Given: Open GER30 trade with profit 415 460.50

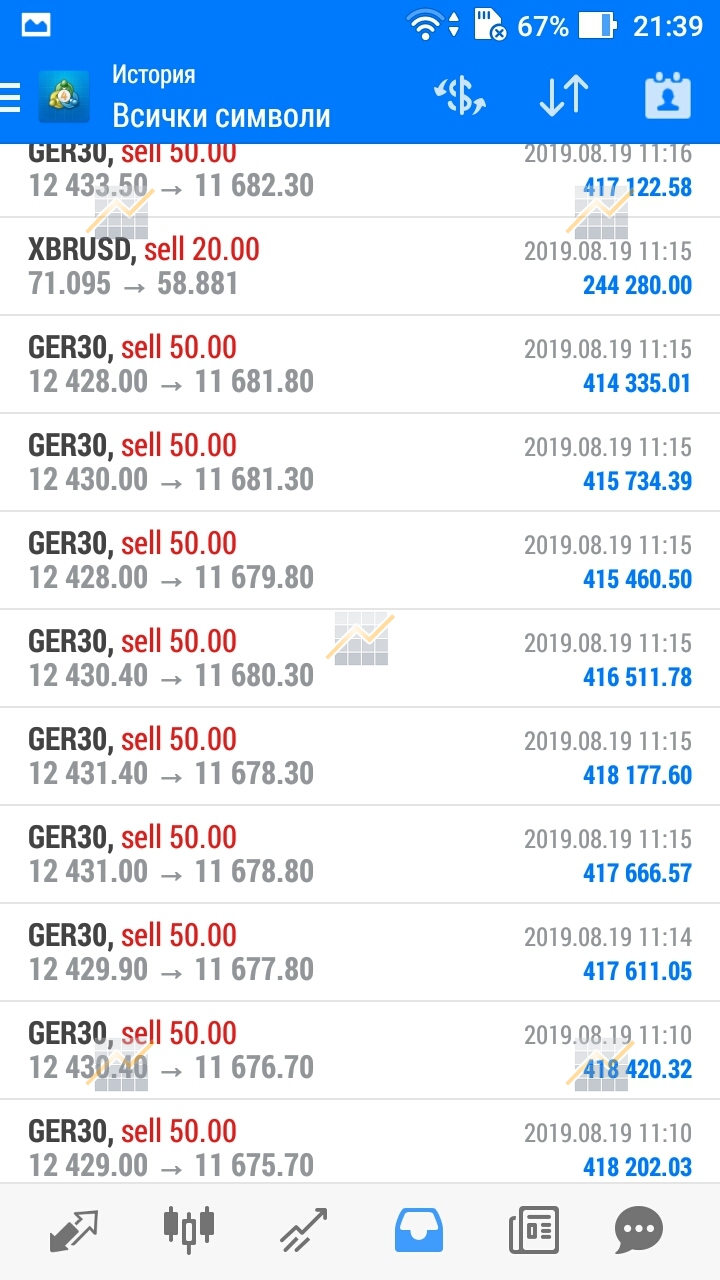Looking at the screenshot, I should click(360, 561).
